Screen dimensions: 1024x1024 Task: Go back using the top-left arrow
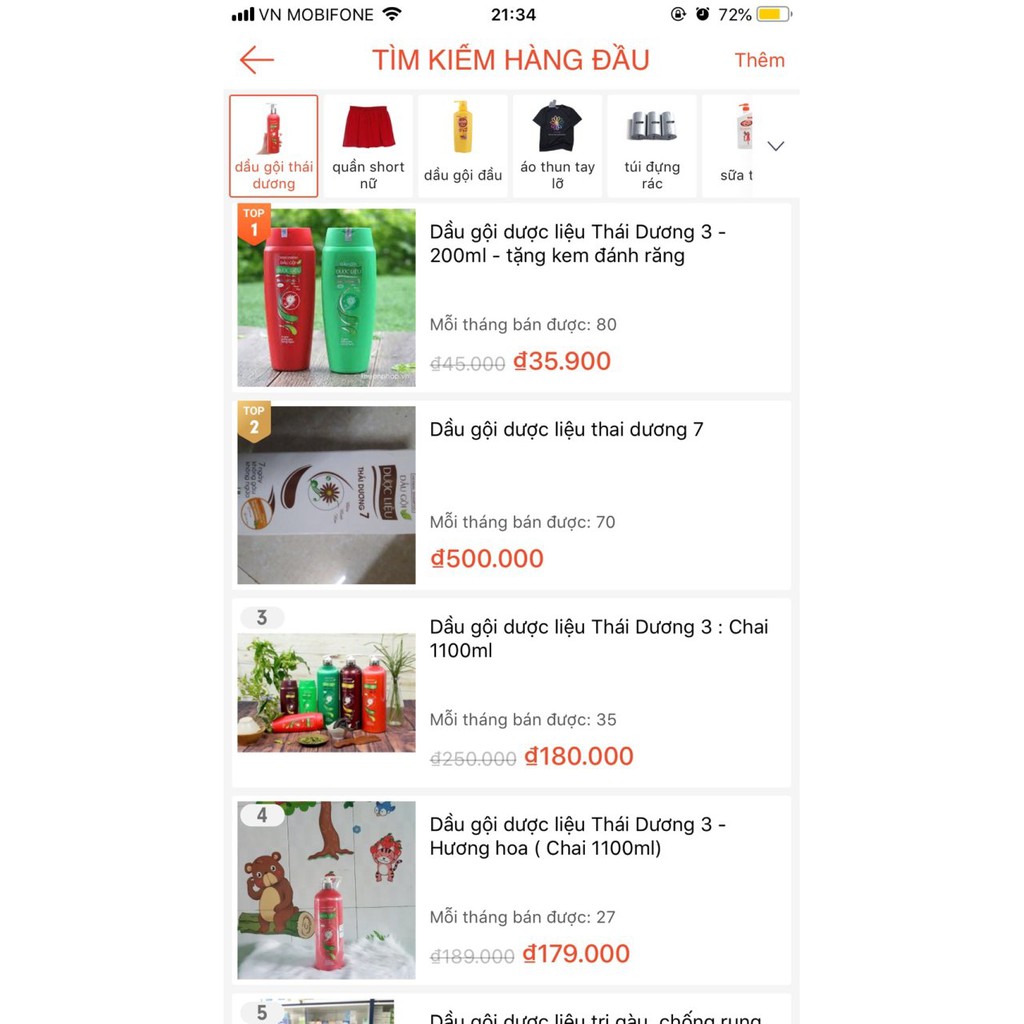click(257, 60)
